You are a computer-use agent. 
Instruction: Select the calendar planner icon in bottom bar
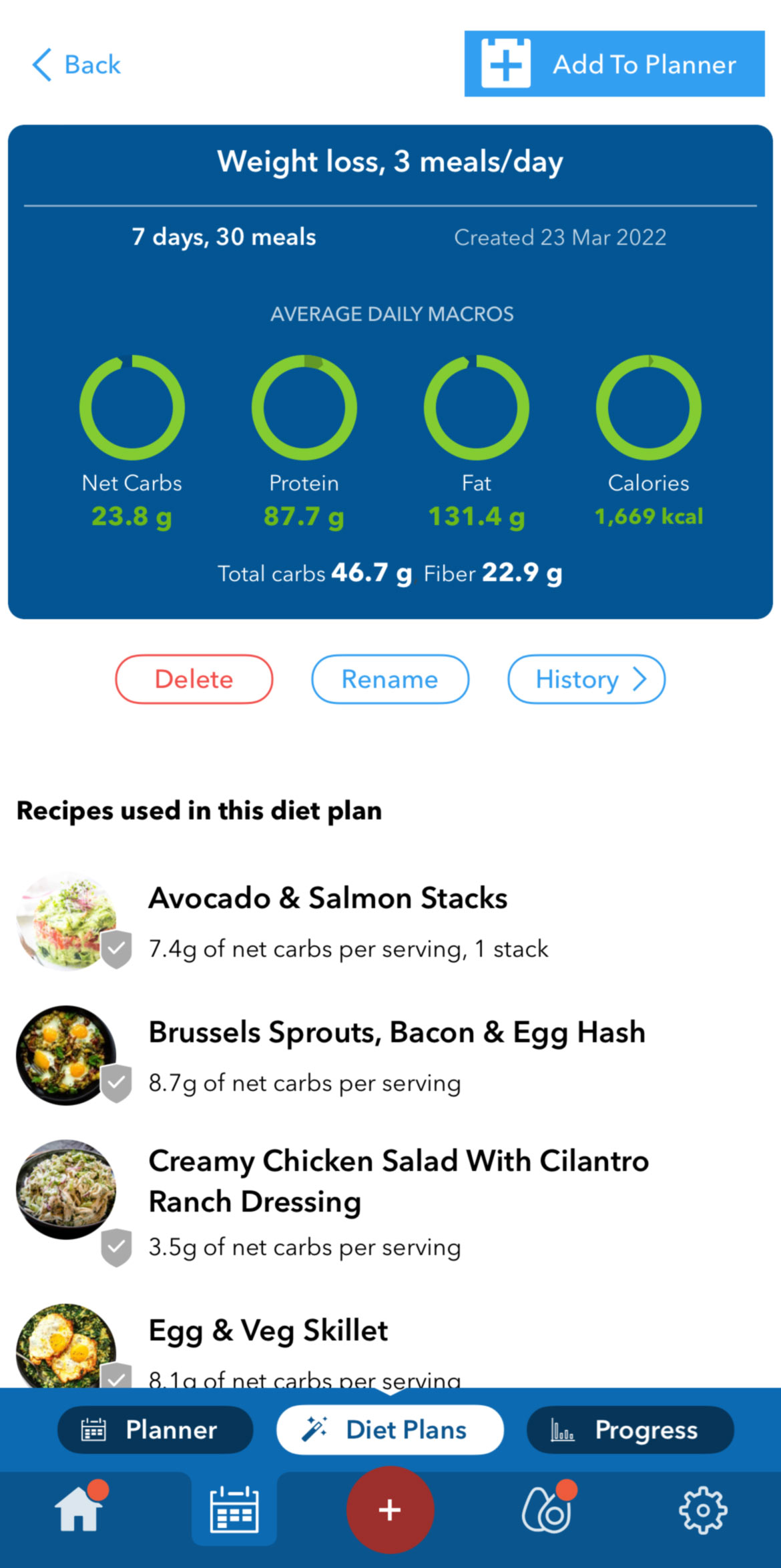click(234, 1509)
